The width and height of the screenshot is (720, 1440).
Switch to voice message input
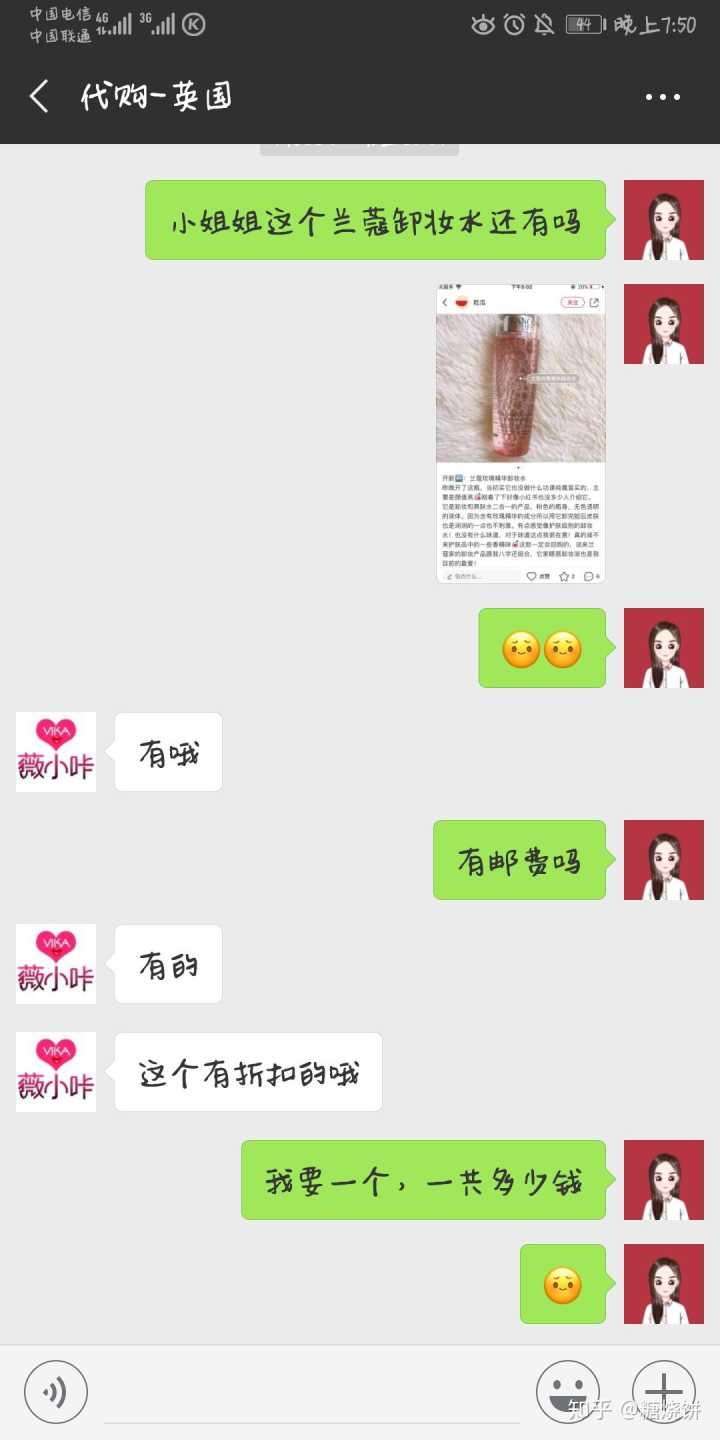click(x=56, y=1392)
